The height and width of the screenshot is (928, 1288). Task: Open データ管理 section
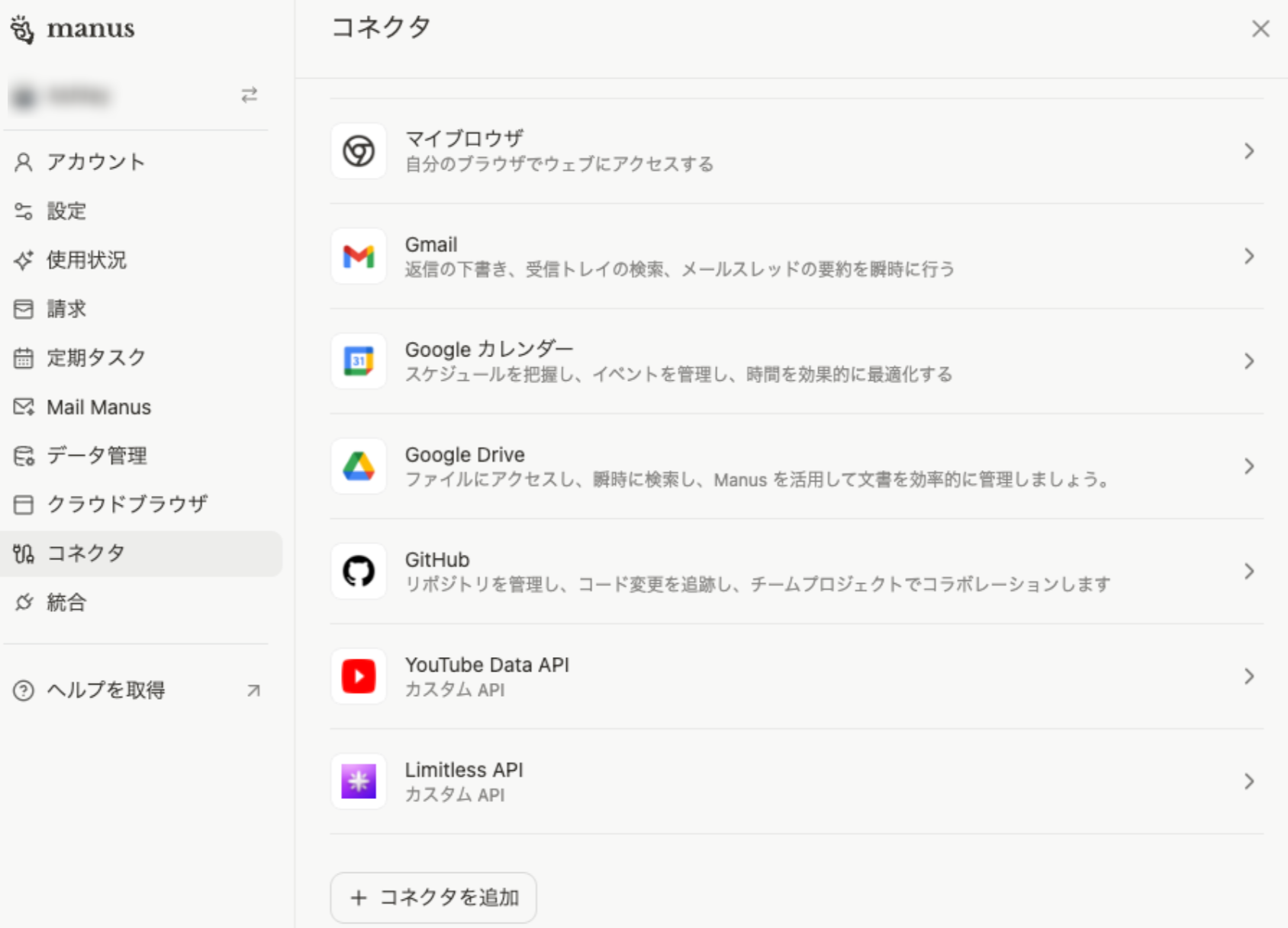click(96, 456)
